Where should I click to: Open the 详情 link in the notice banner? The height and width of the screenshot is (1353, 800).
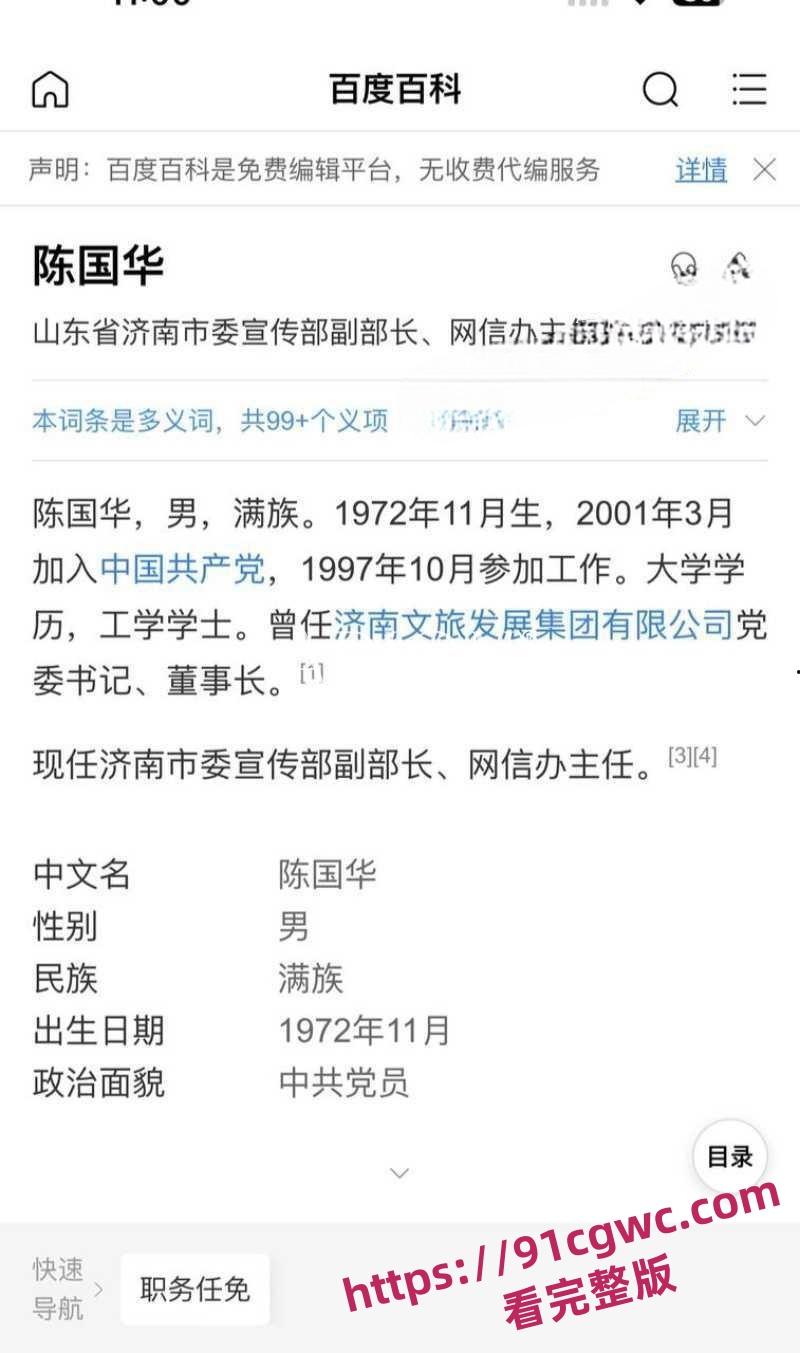(701, 169)
